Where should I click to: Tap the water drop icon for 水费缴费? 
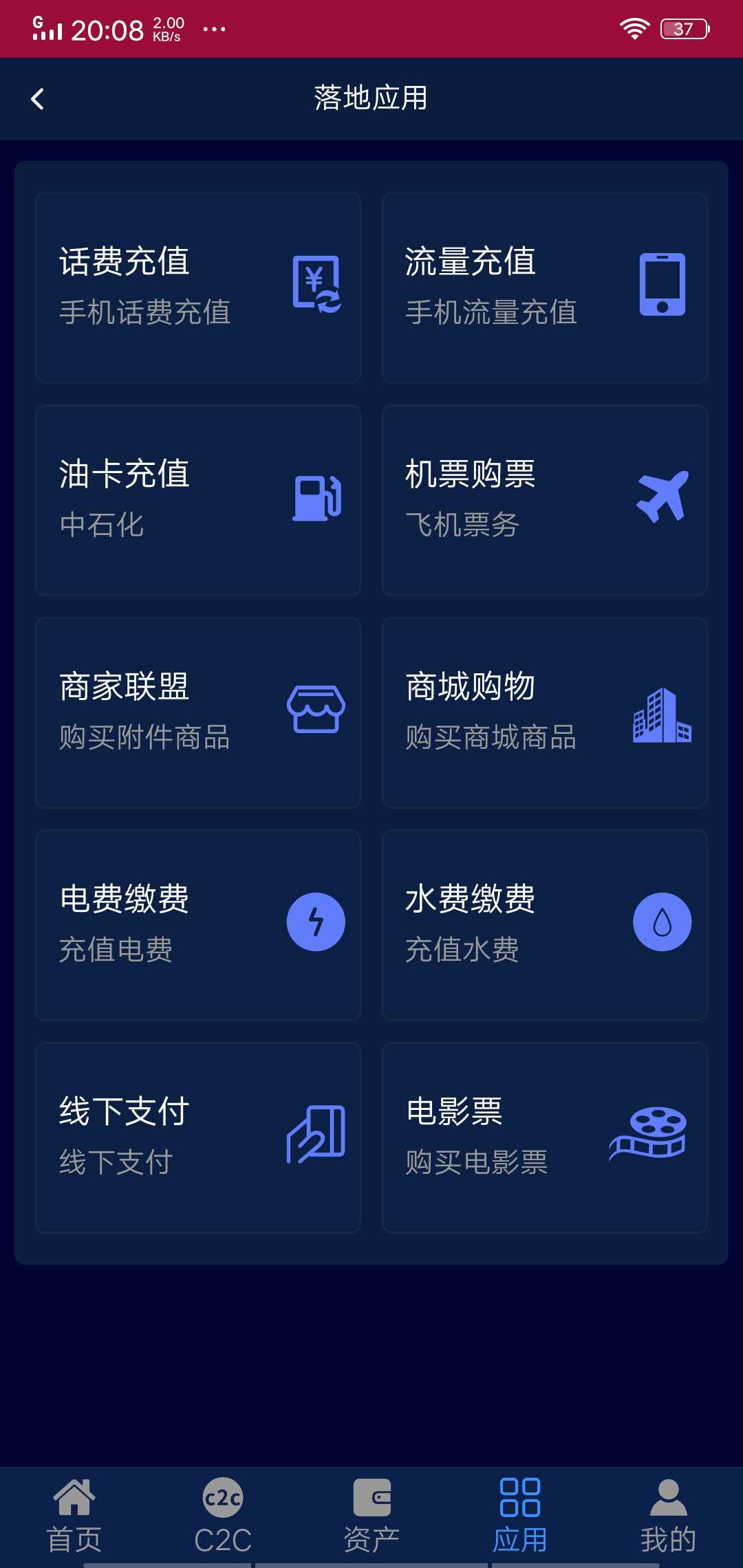(x=661, y=922)
